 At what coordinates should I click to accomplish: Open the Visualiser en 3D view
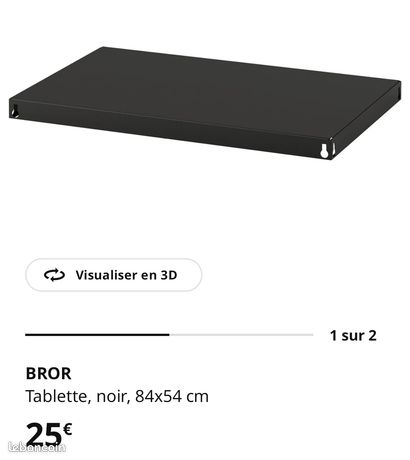point(114,275)
